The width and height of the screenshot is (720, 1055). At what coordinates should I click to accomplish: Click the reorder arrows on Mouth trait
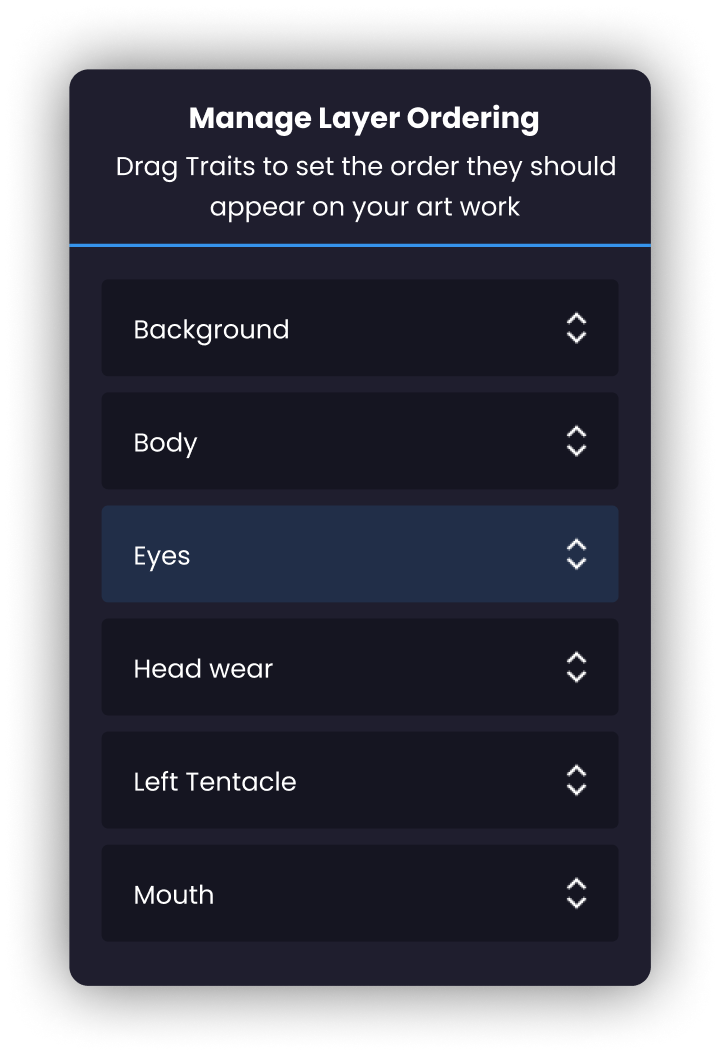(577, 894)
